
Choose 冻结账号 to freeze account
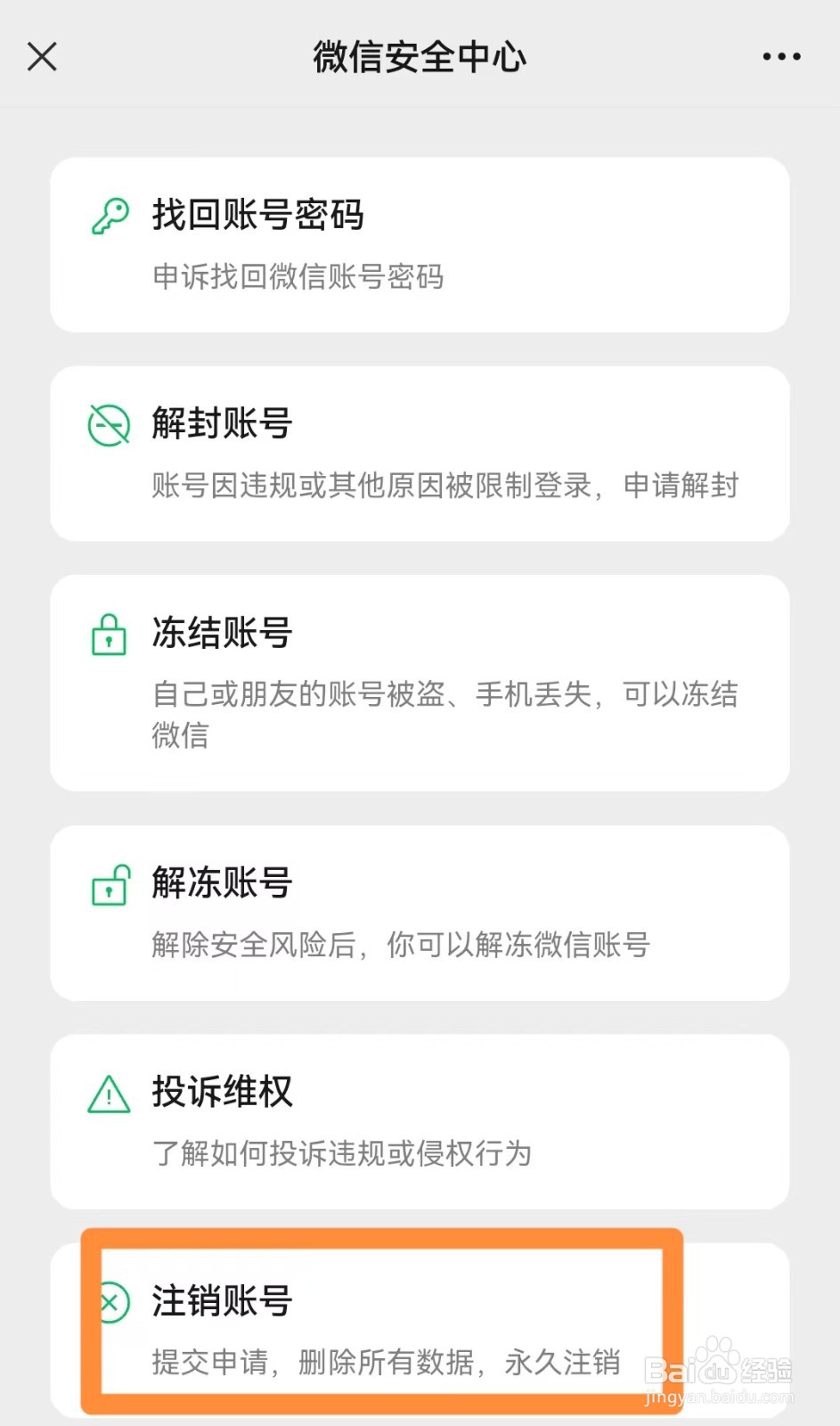[420, 683]
